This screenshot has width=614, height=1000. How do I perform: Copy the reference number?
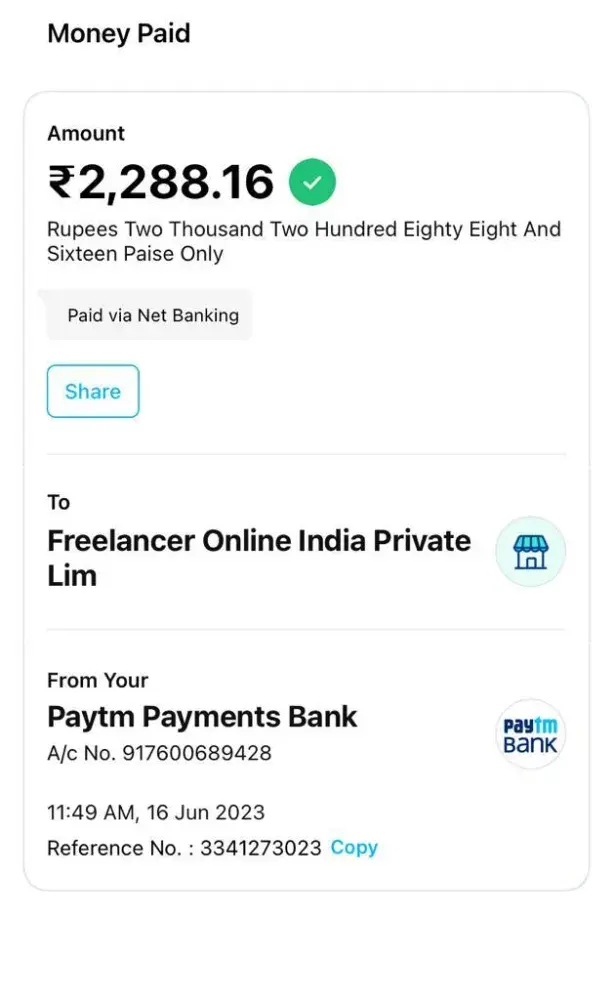coord(354,847)
